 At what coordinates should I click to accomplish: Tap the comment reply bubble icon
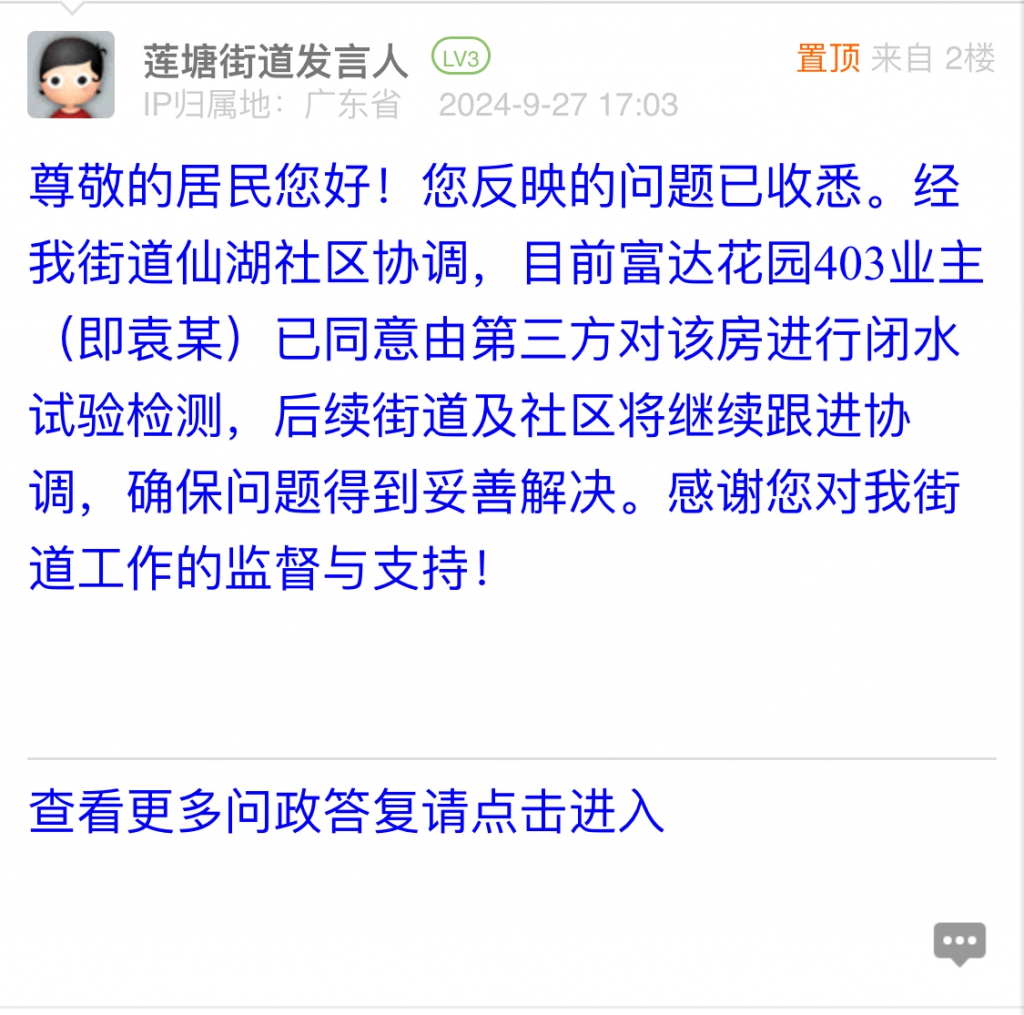coord(959,942)
